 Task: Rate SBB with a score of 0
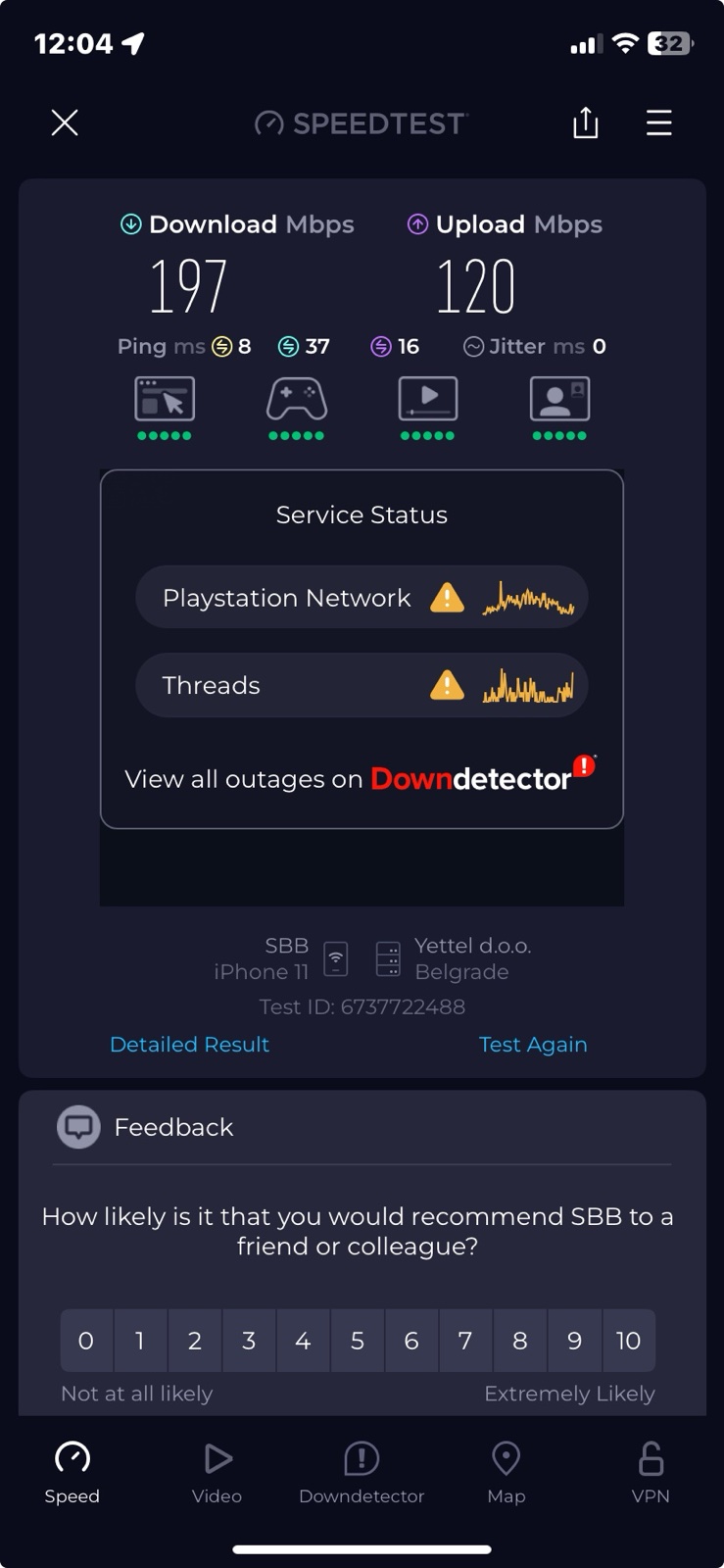click(86, 1340)
